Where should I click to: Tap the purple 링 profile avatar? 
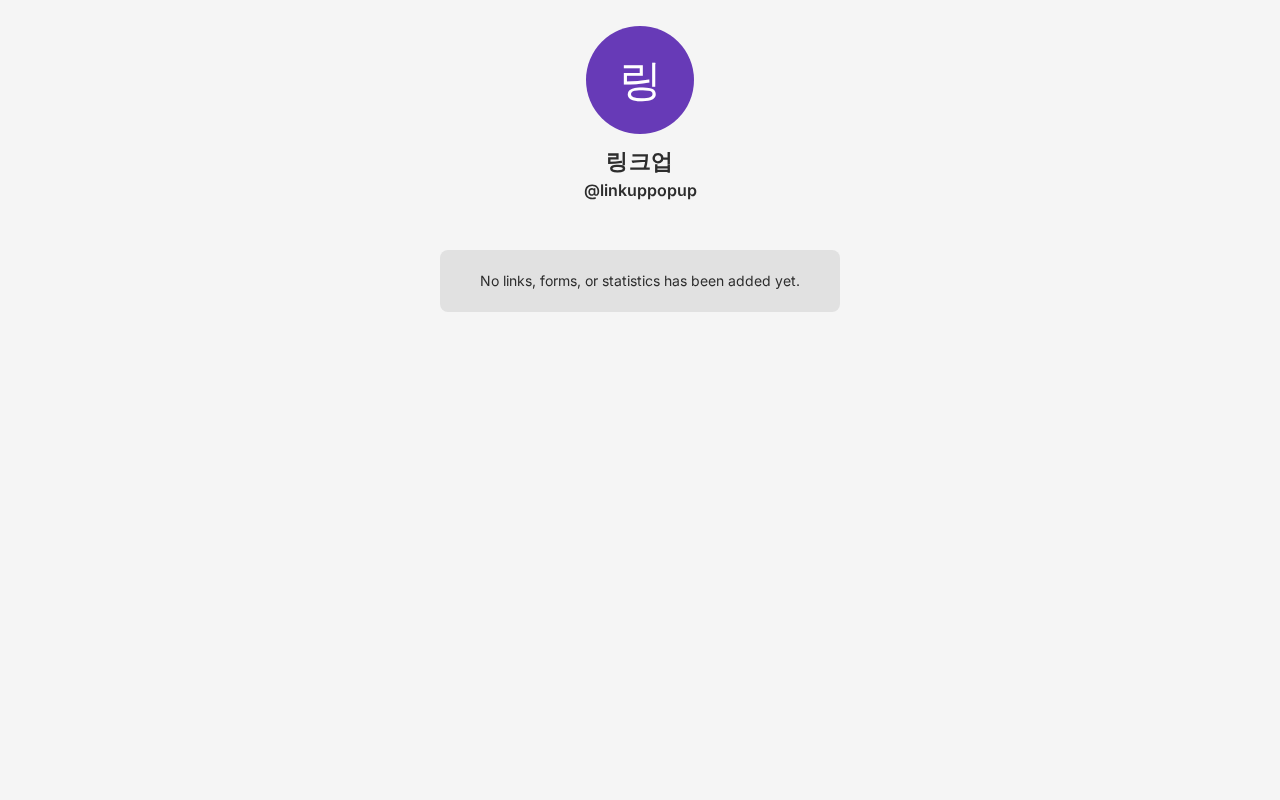click(x=640, y=80)
